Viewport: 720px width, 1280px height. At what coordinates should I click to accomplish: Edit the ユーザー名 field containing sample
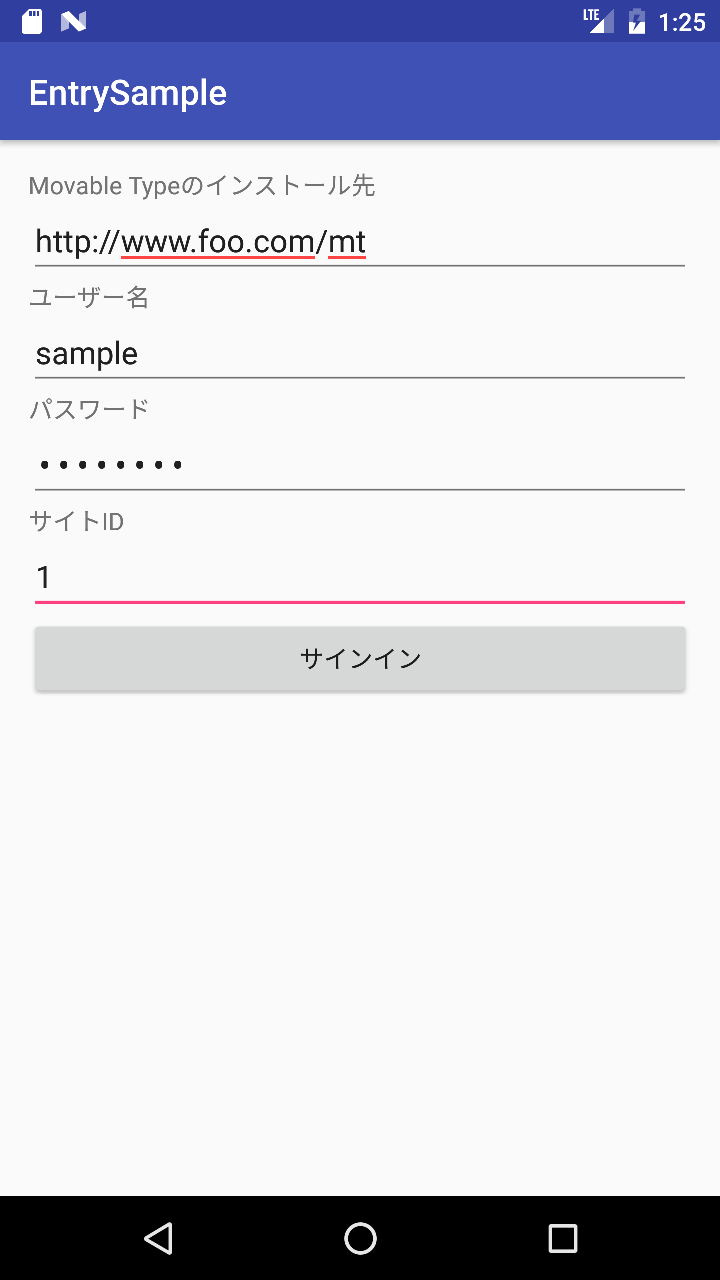pos(360,354)
